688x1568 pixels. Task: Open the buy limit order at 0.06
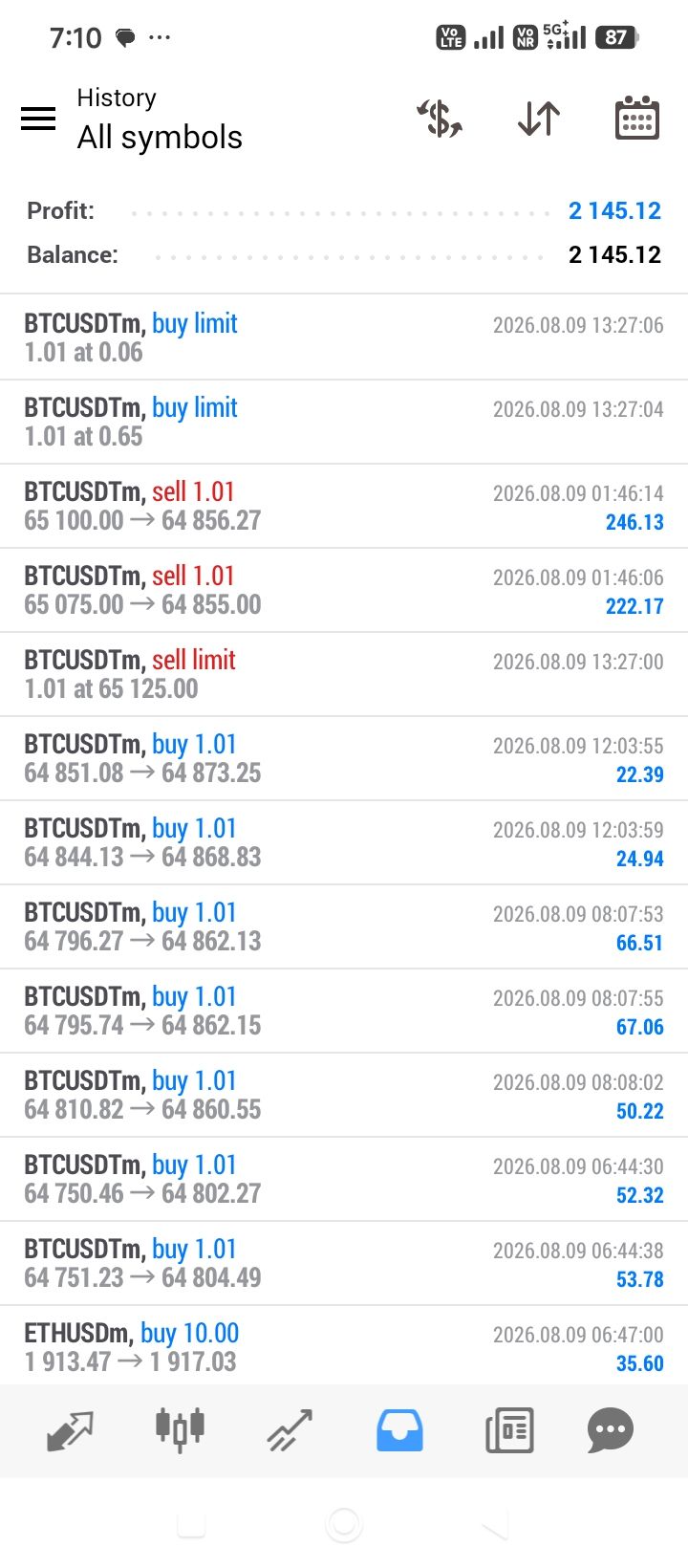coord(344,338)
